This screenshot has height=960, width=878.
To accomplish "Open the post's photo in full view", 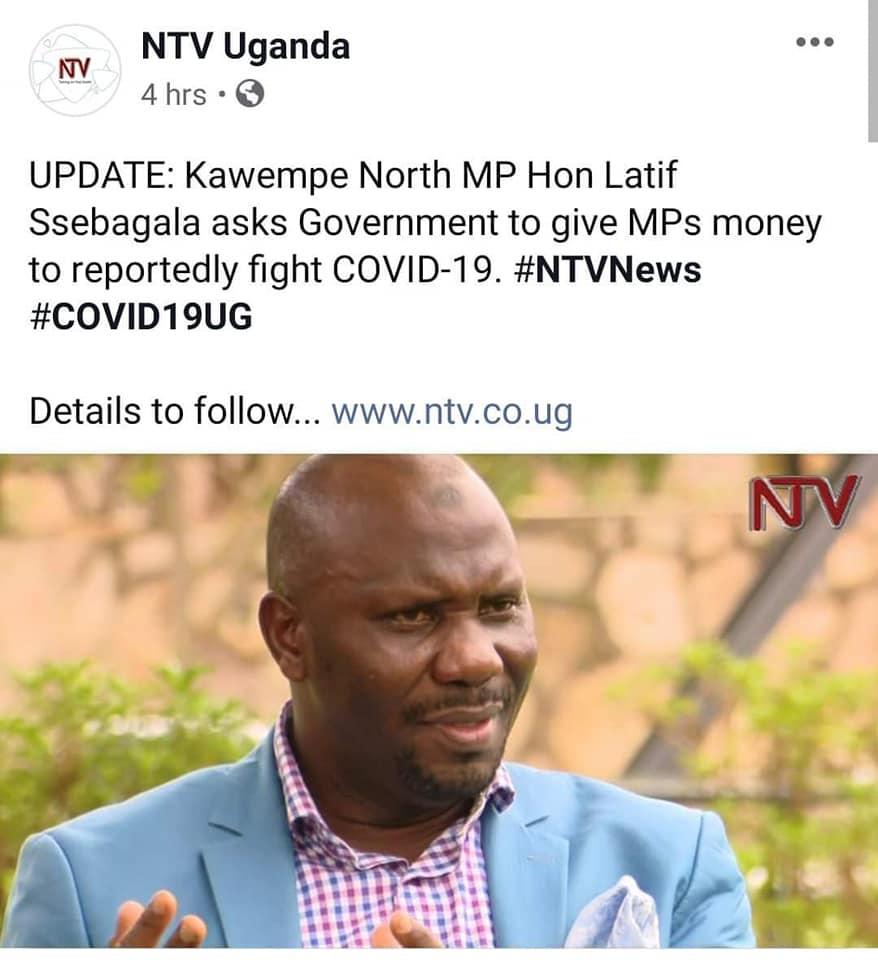I will click(438, 700).
